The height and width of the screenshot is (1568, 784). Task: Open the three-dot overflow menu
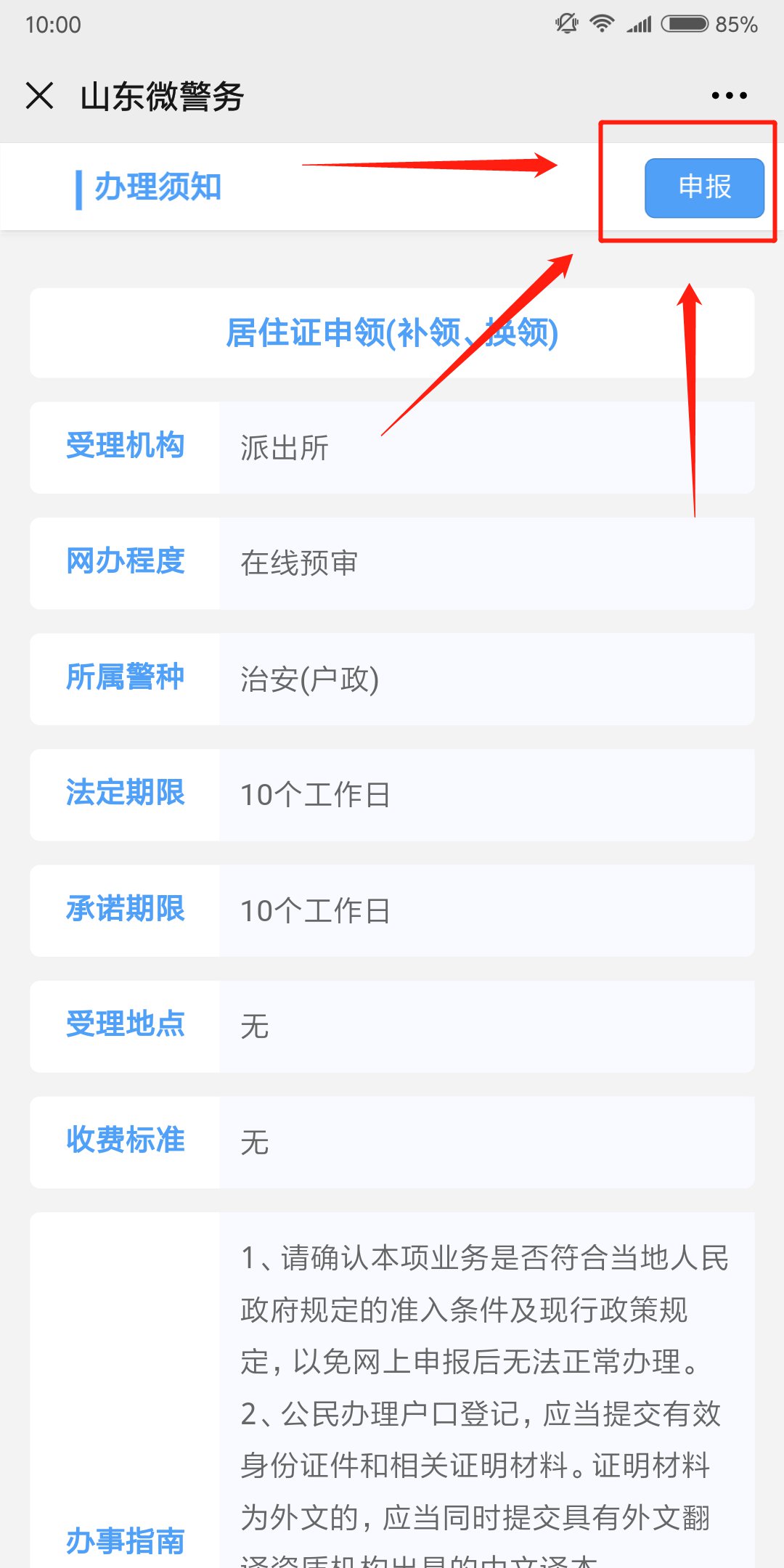coord(729,96)
